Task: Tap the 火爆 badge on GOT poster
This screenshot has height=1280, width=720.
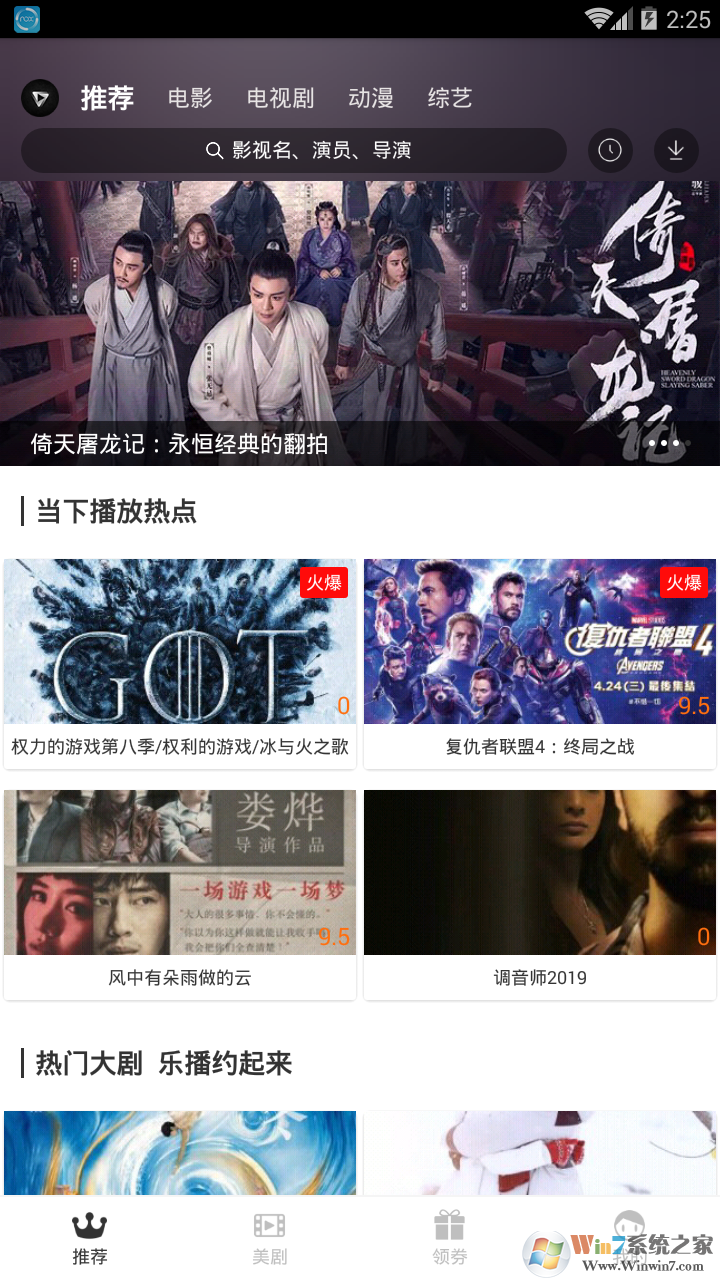Action: click(326, 582)
